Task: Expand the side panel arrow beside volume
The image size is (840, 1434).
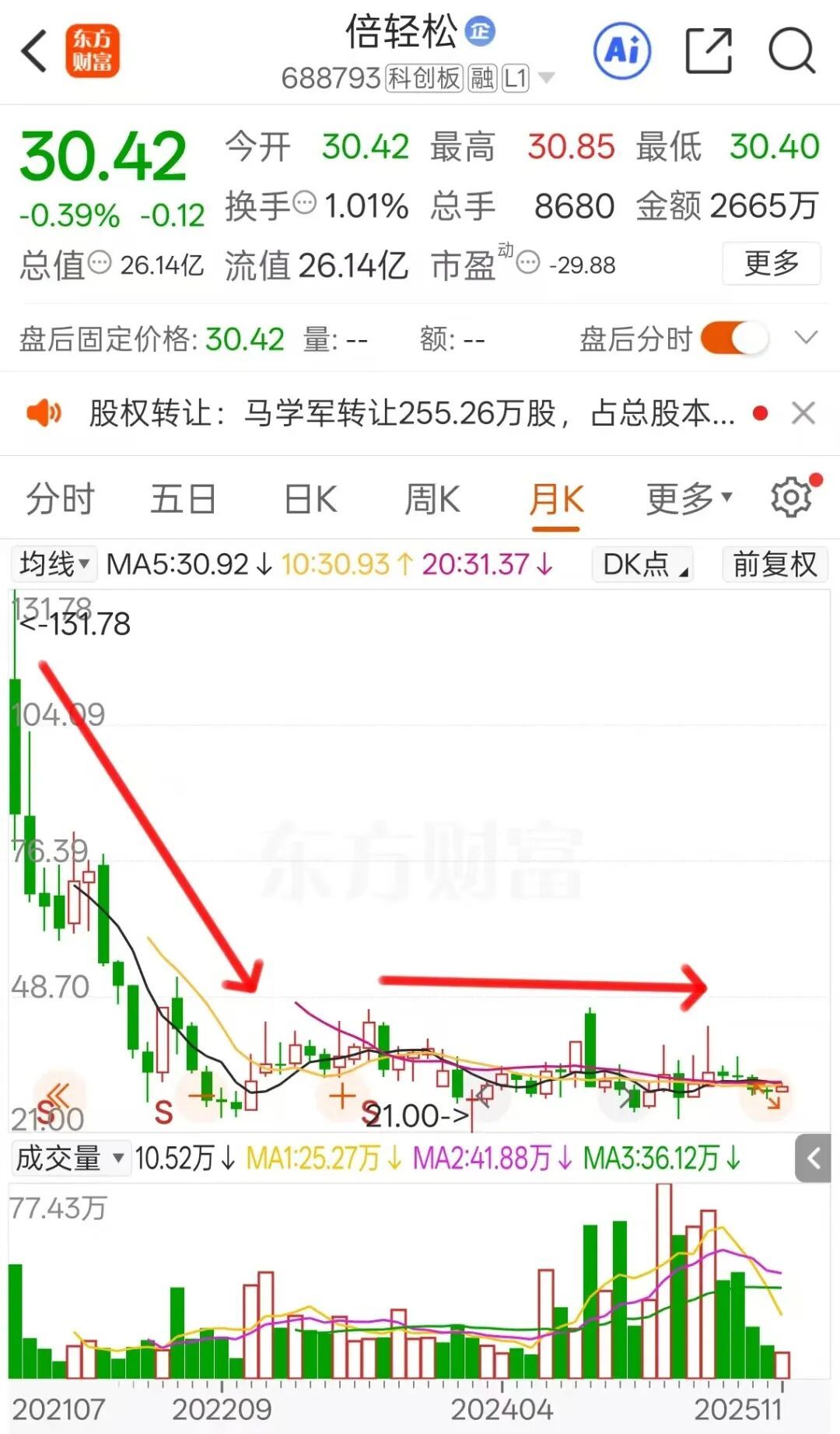Action: [814, 1159]
